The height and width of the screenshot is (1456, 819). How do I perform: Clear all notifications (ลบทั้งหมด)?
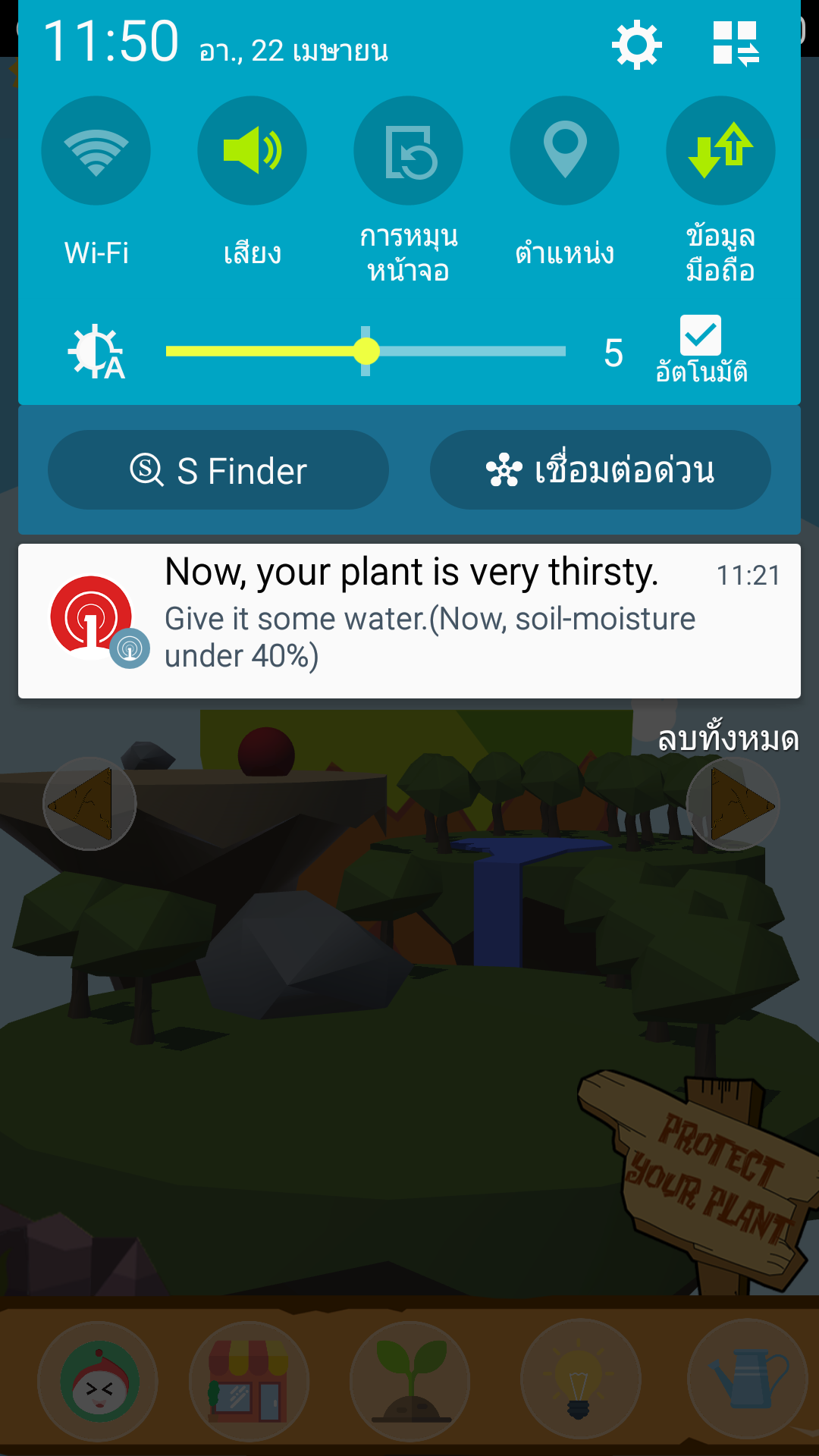pyautogui.click(x=728, y=739)
